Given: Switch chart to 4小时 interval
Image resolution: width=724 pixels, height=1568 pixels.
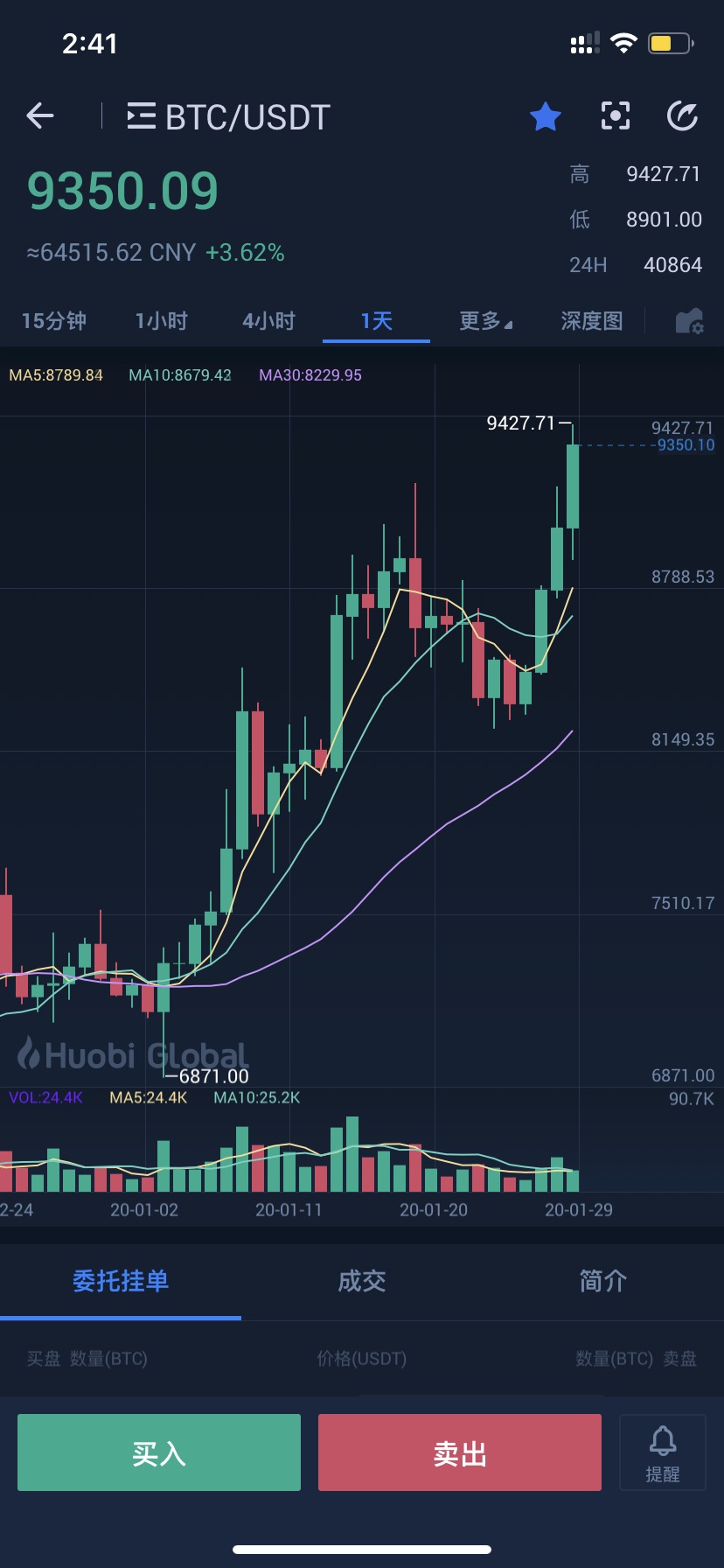Looking at the screenshot, I should tap(269, 321).
